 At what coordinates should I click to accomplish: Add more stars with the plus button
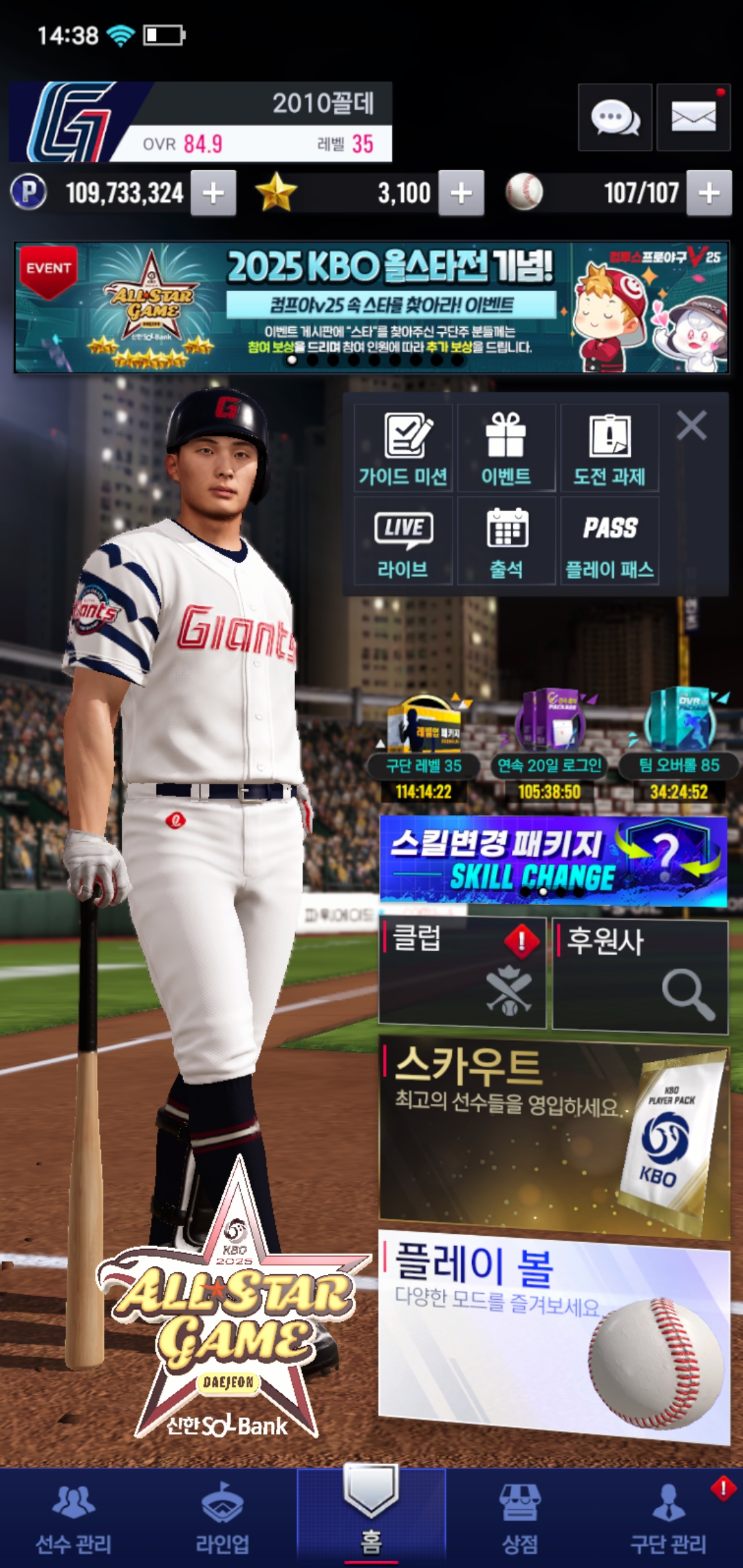461,193
